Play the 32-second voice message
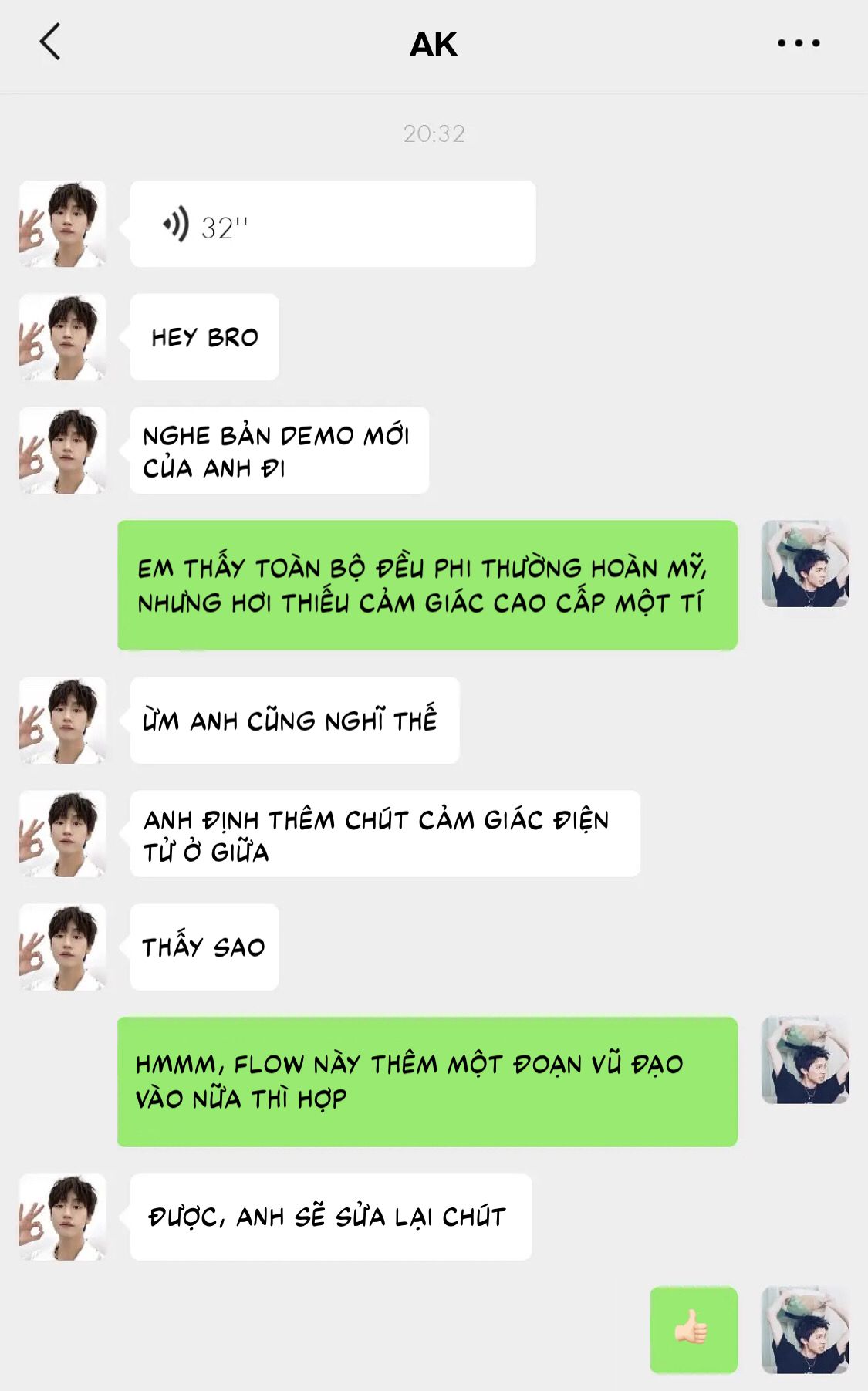This screenshot has width=868, height=1391. tap(333, 225)
